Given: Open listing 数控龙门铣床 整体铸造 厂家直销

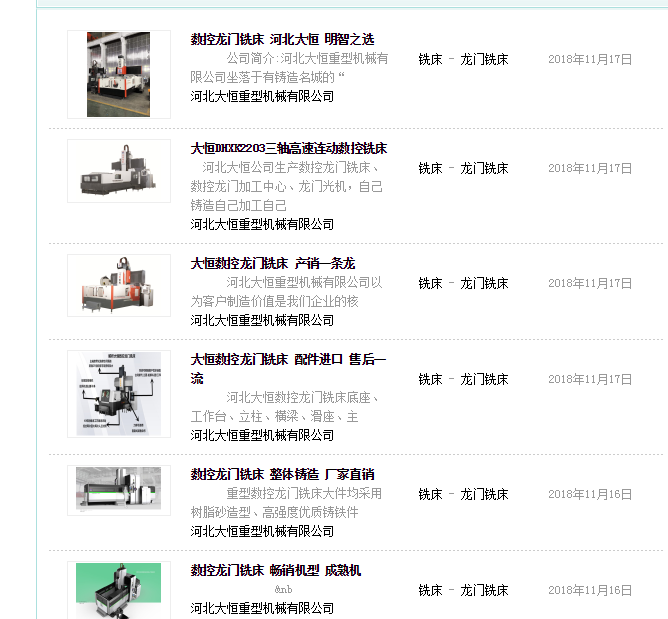Looking at the screenshot, I should tap(282, 473).
